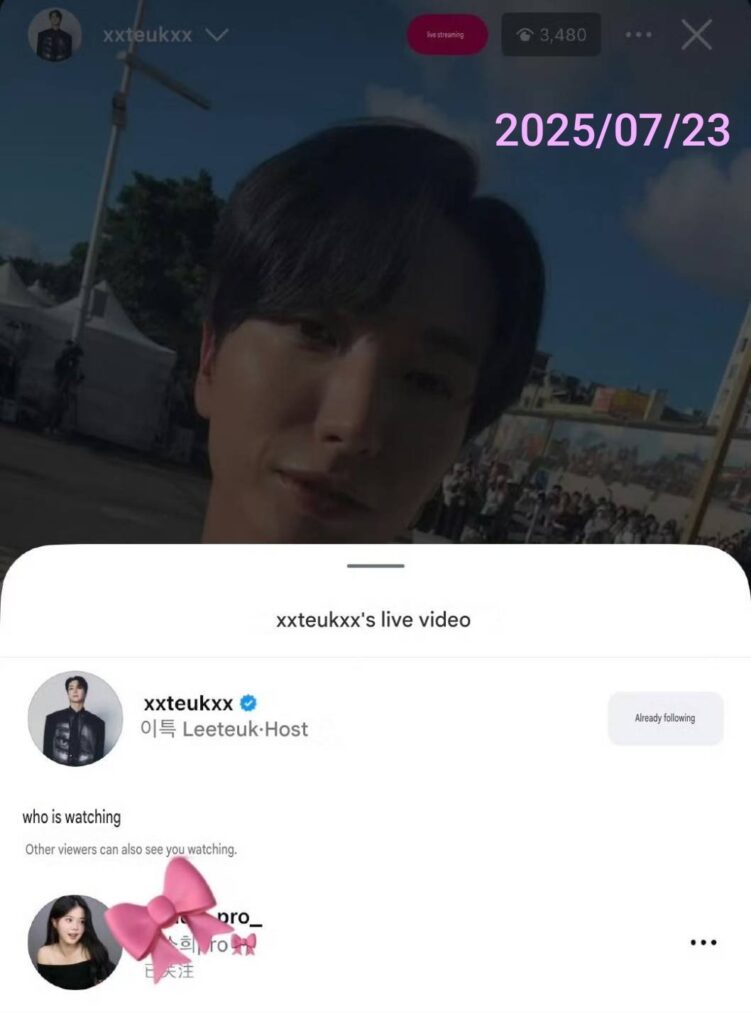The width and height of the screenshot is (751, 1024).
Task: Tap the sheet's drag handle
Action: [376, 566]
